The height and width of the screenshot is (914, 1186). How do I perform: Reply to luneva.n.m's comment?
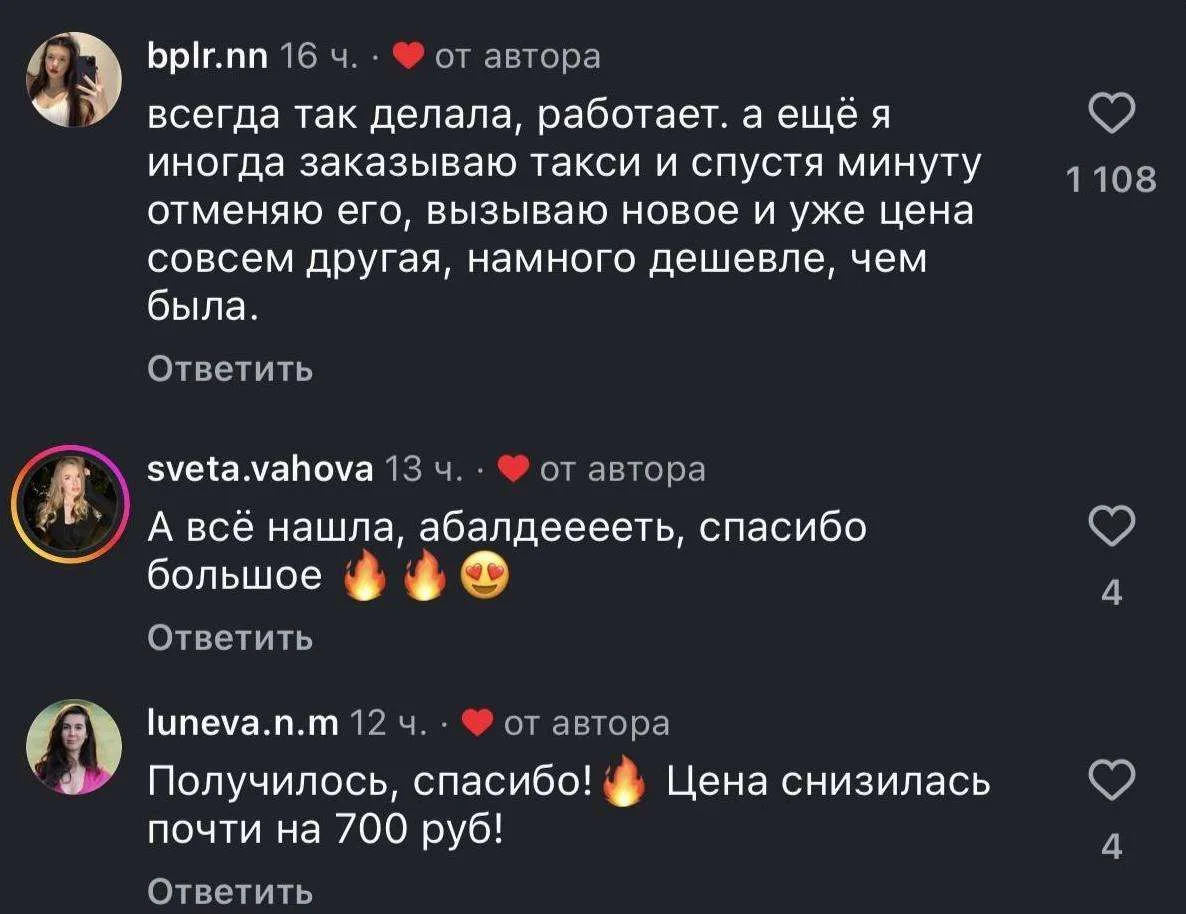point(230,891)
